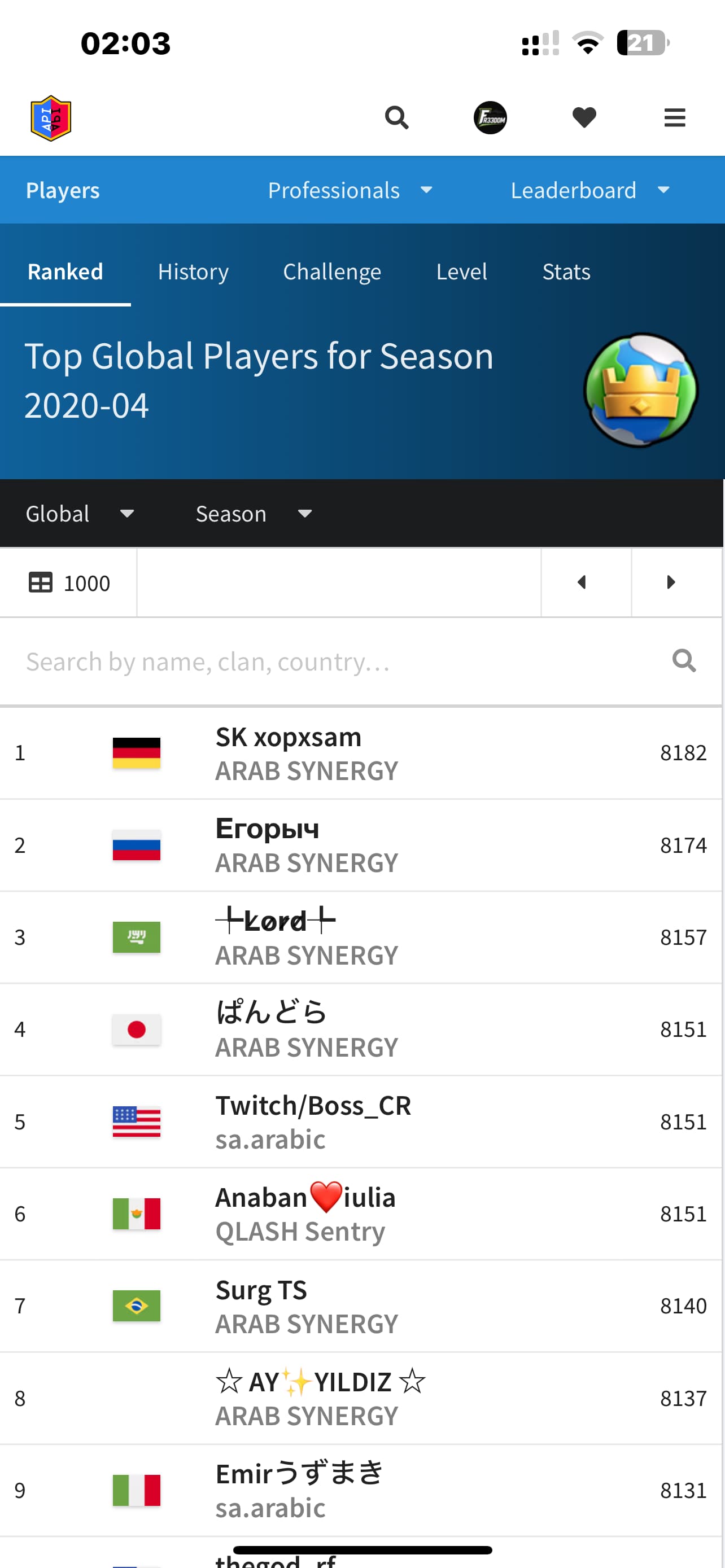Switch to the Level tab
The height and width of the screenshot is (1568, 725).
tap(461, 271)
